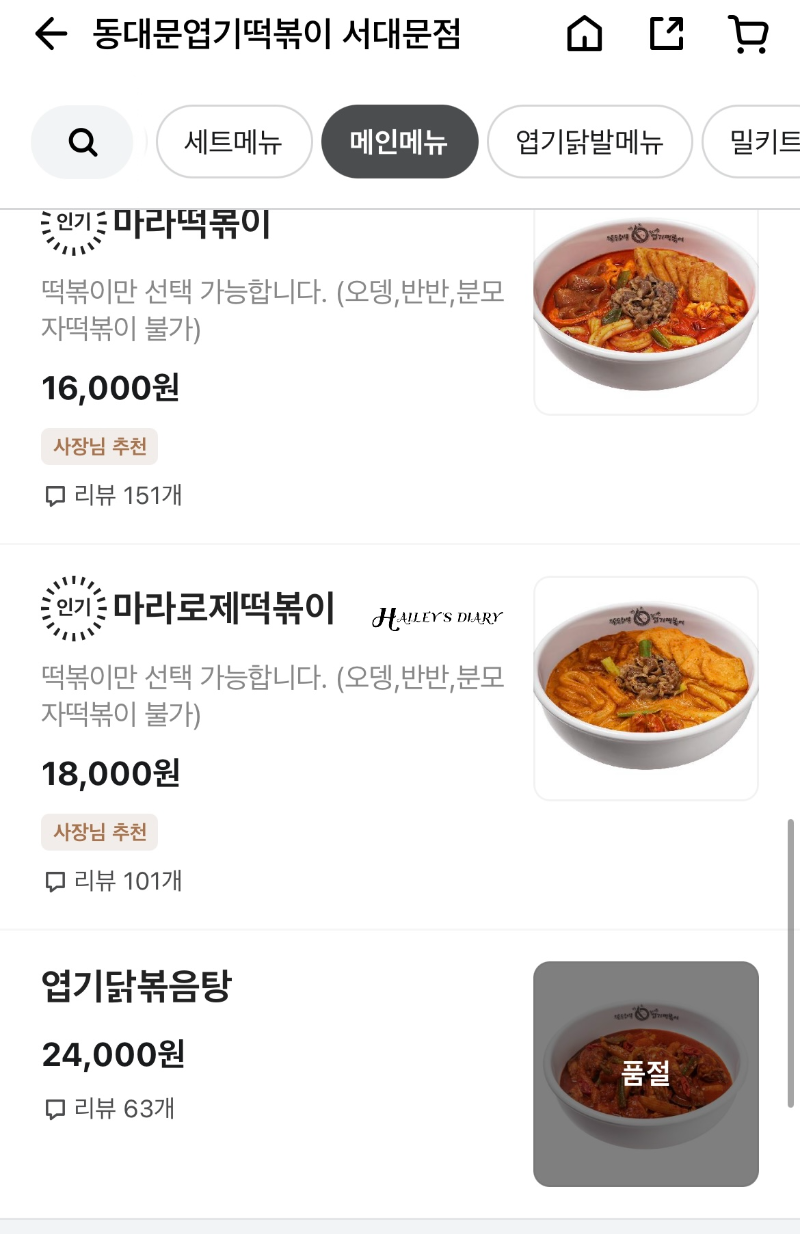View the 마라떡볶이 food photo
Viewport: 800px width, 1234px height.
pos(646,312)
